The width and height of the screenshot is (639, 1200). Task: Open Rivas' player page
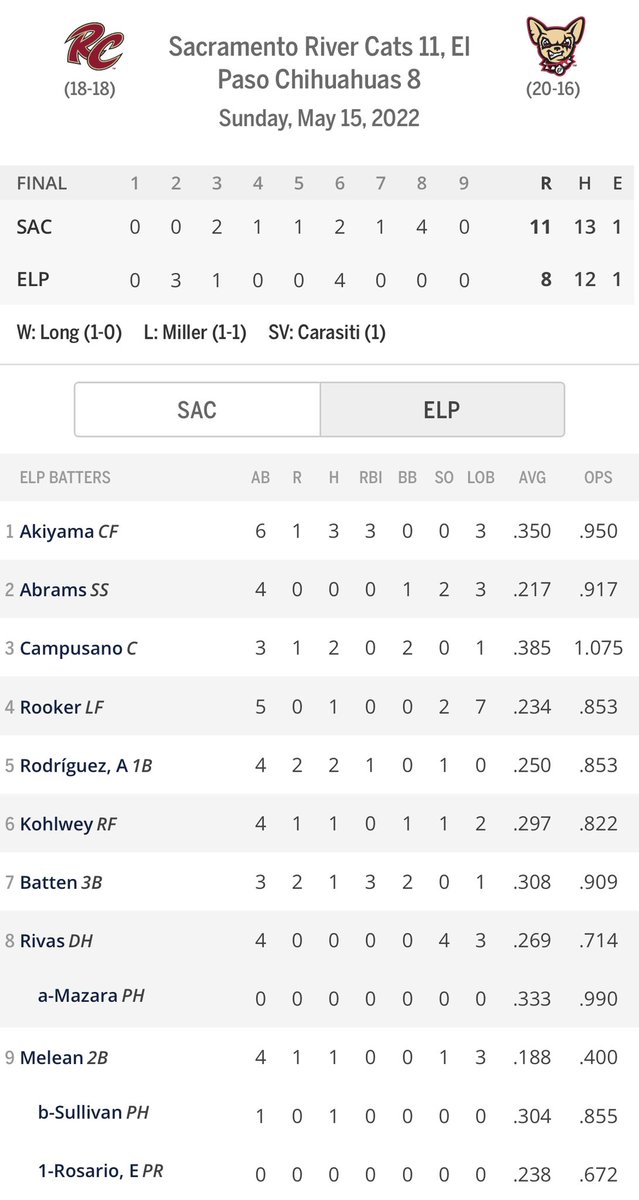coord(43,941)
